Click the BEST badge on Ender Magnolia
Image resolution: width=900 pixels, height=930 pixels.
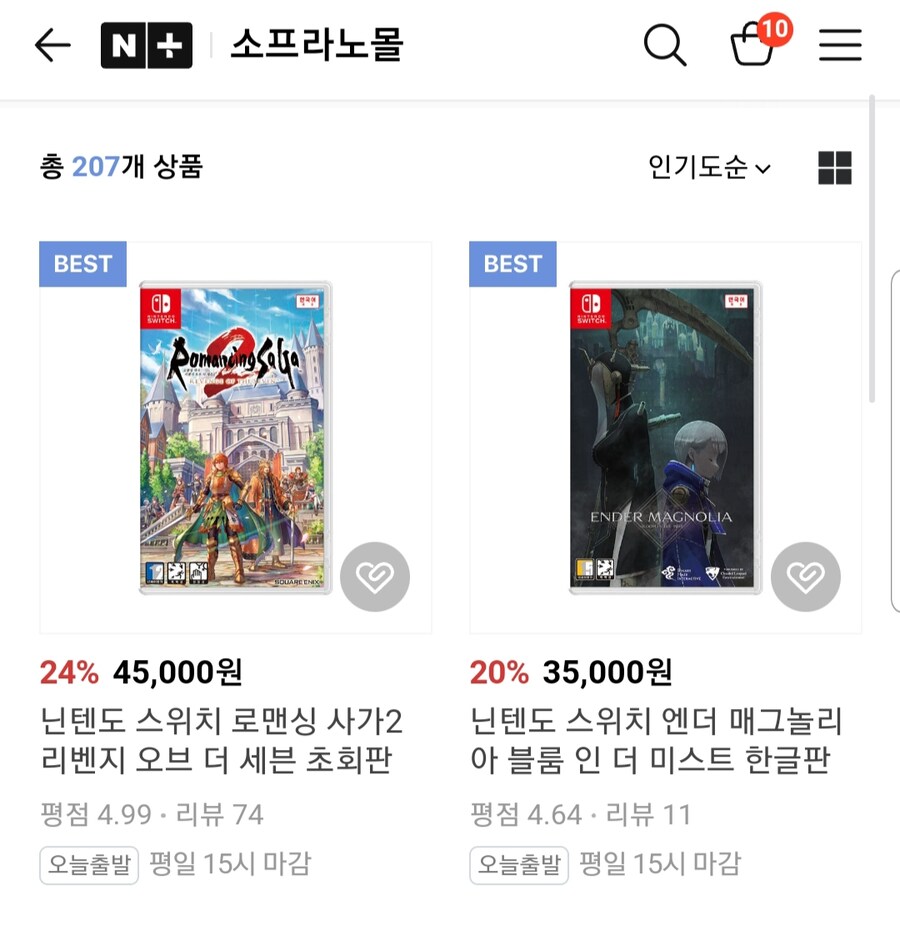pyautogui.click(x=513, y=264)
